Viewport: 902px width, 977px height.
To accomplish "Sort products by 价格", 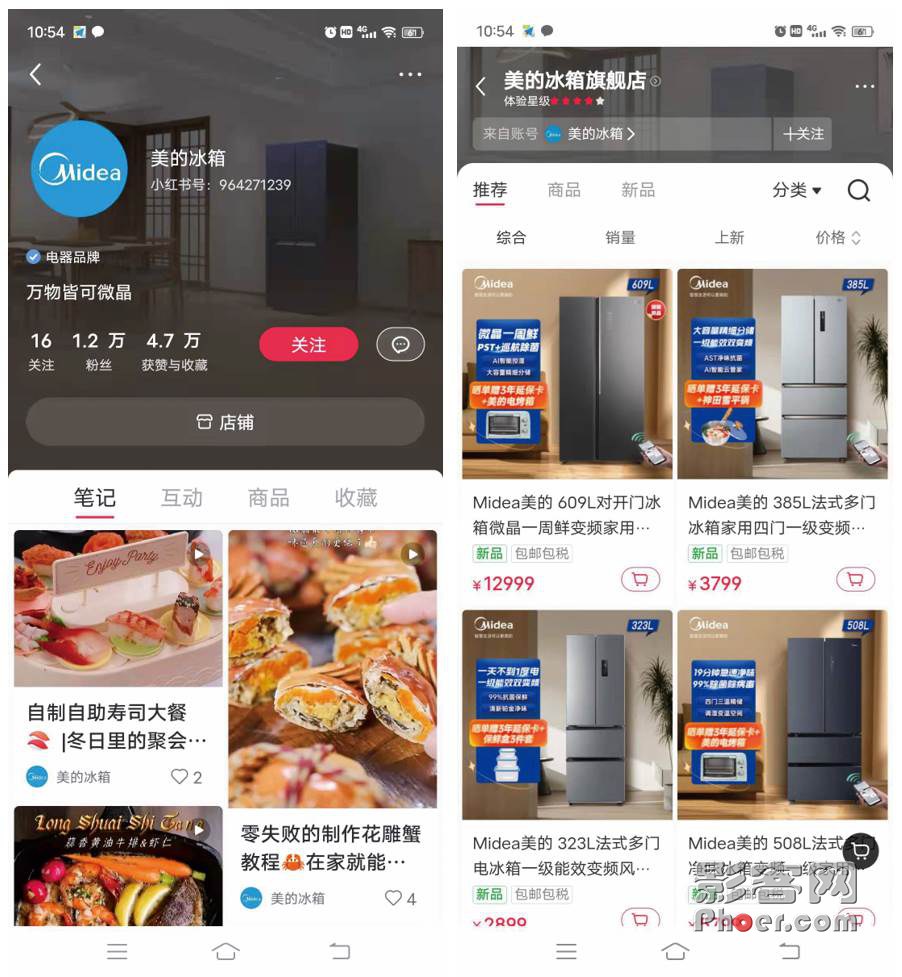I will pos(838,237).
